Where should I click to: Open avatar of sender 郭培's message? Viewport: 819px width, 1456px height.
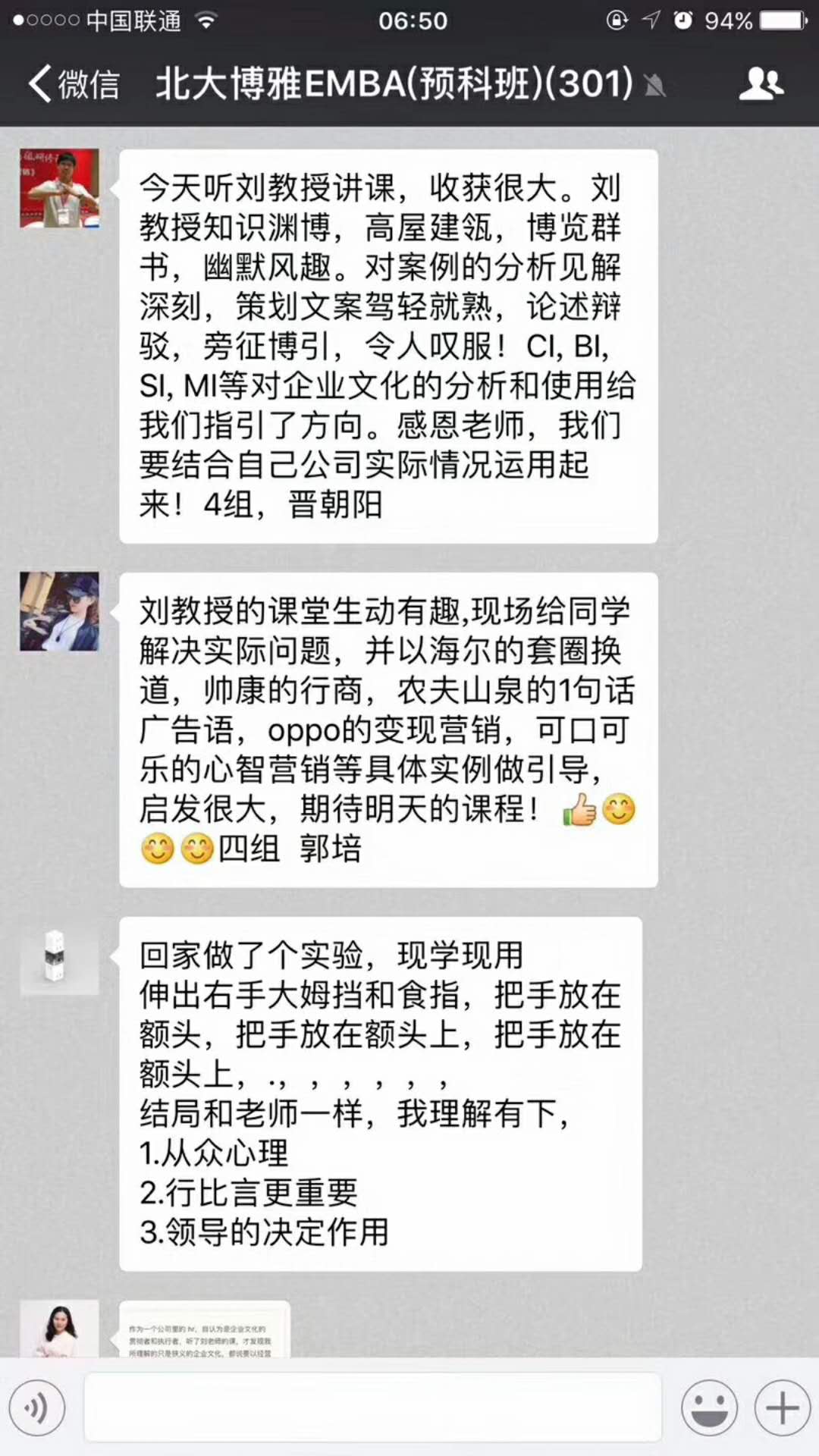click(x=59, y=611)
